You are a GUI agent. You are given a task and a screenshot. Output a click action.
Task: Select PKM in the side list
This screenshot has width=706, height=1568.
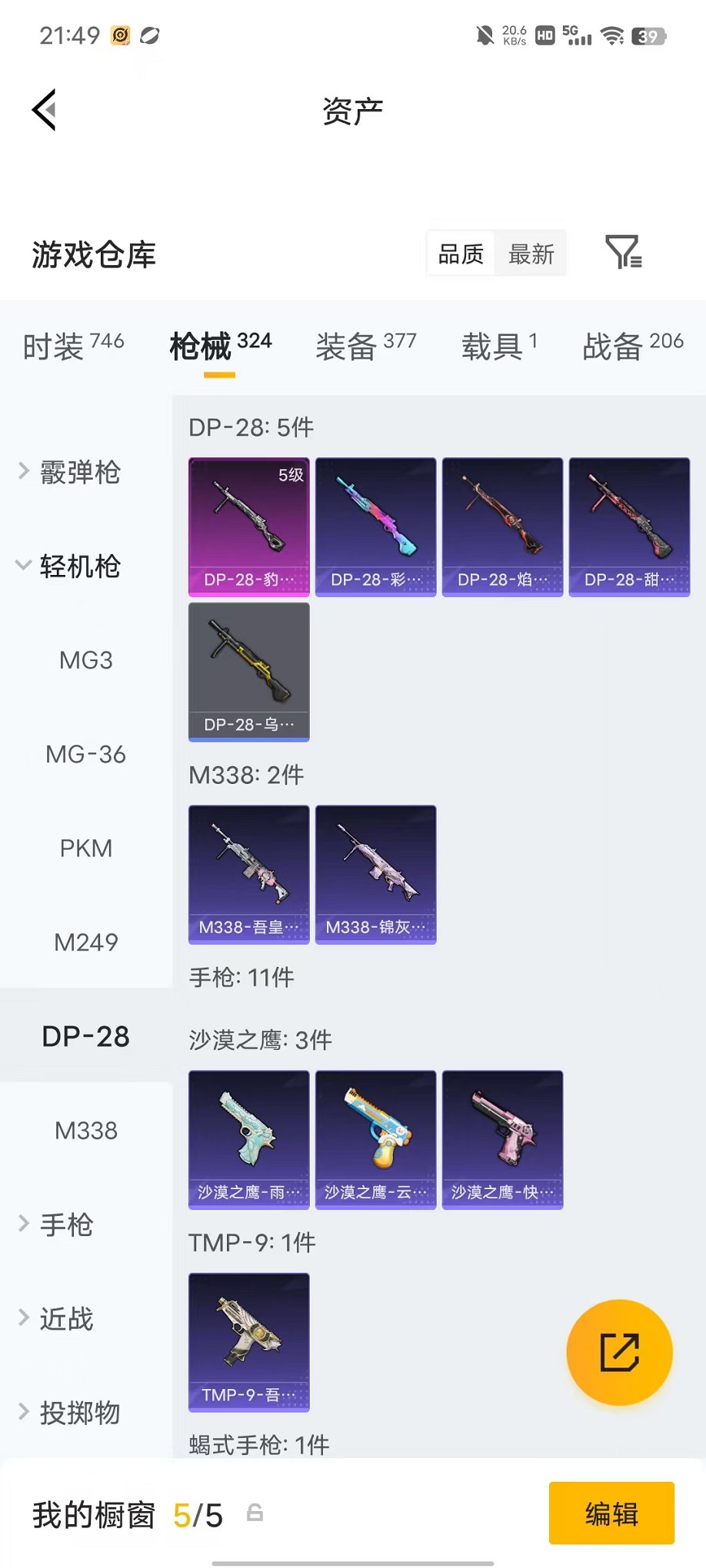coord(86,849)
